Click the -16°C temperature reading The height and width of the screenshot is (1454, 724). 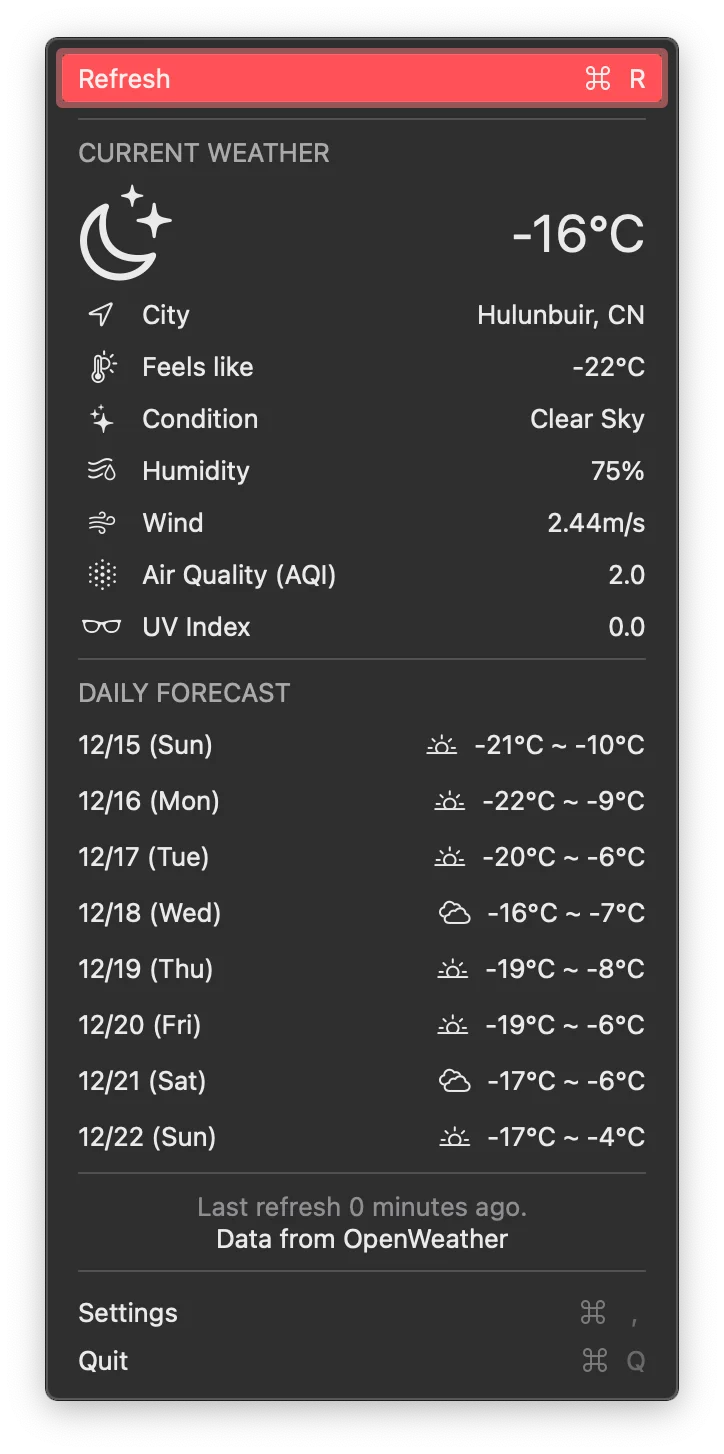pos(578,235)
